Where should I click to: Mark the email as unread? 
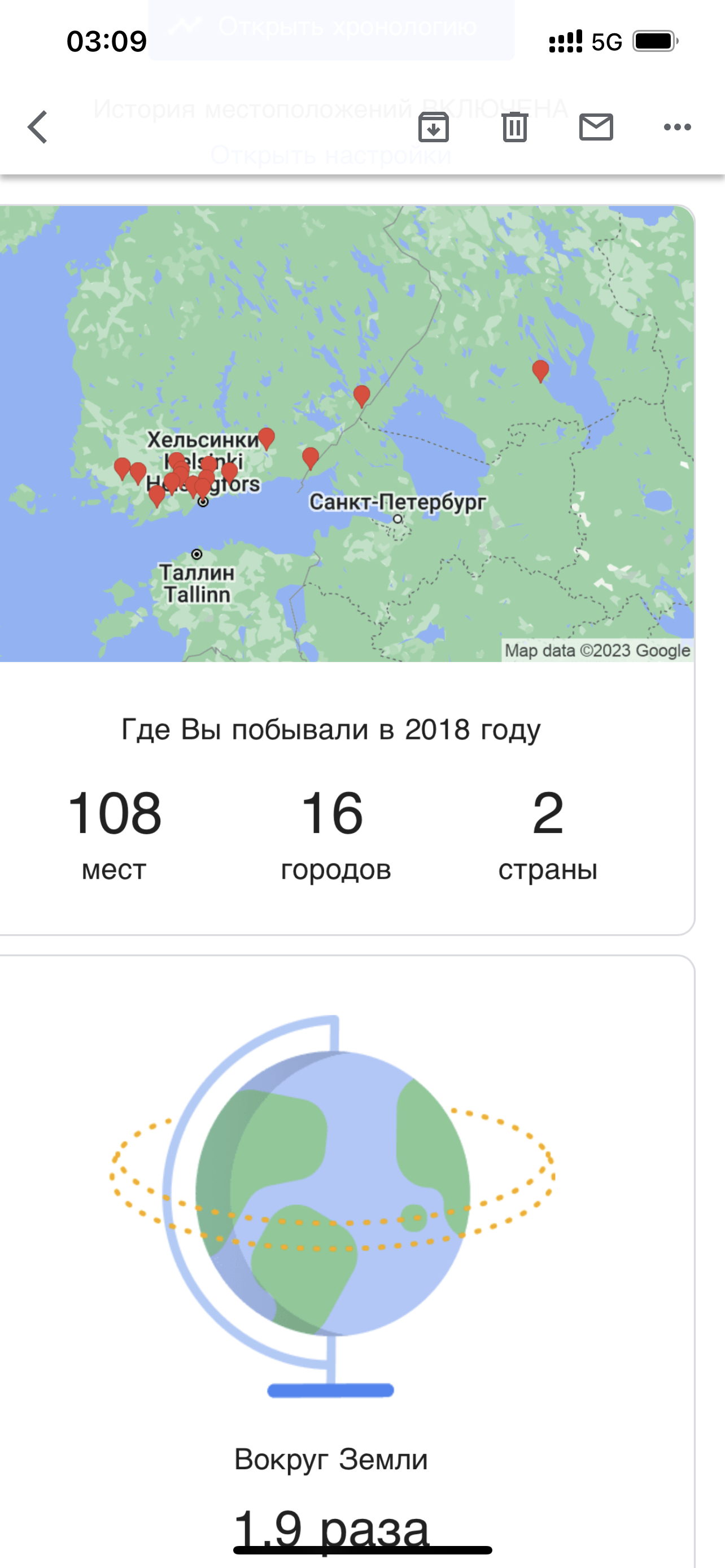(x=595, y=127)
